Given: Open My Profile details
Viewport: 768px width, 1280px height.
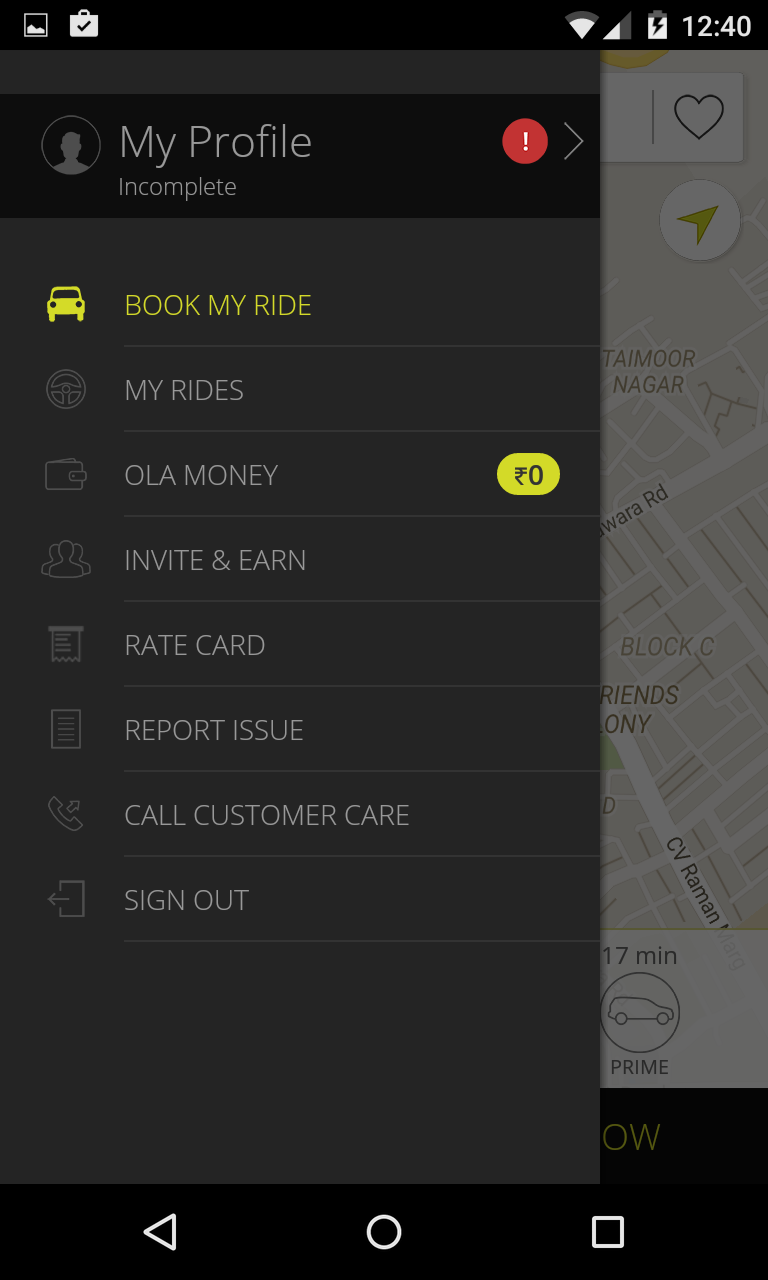Looking at the screenshot, I should [300, 155].
